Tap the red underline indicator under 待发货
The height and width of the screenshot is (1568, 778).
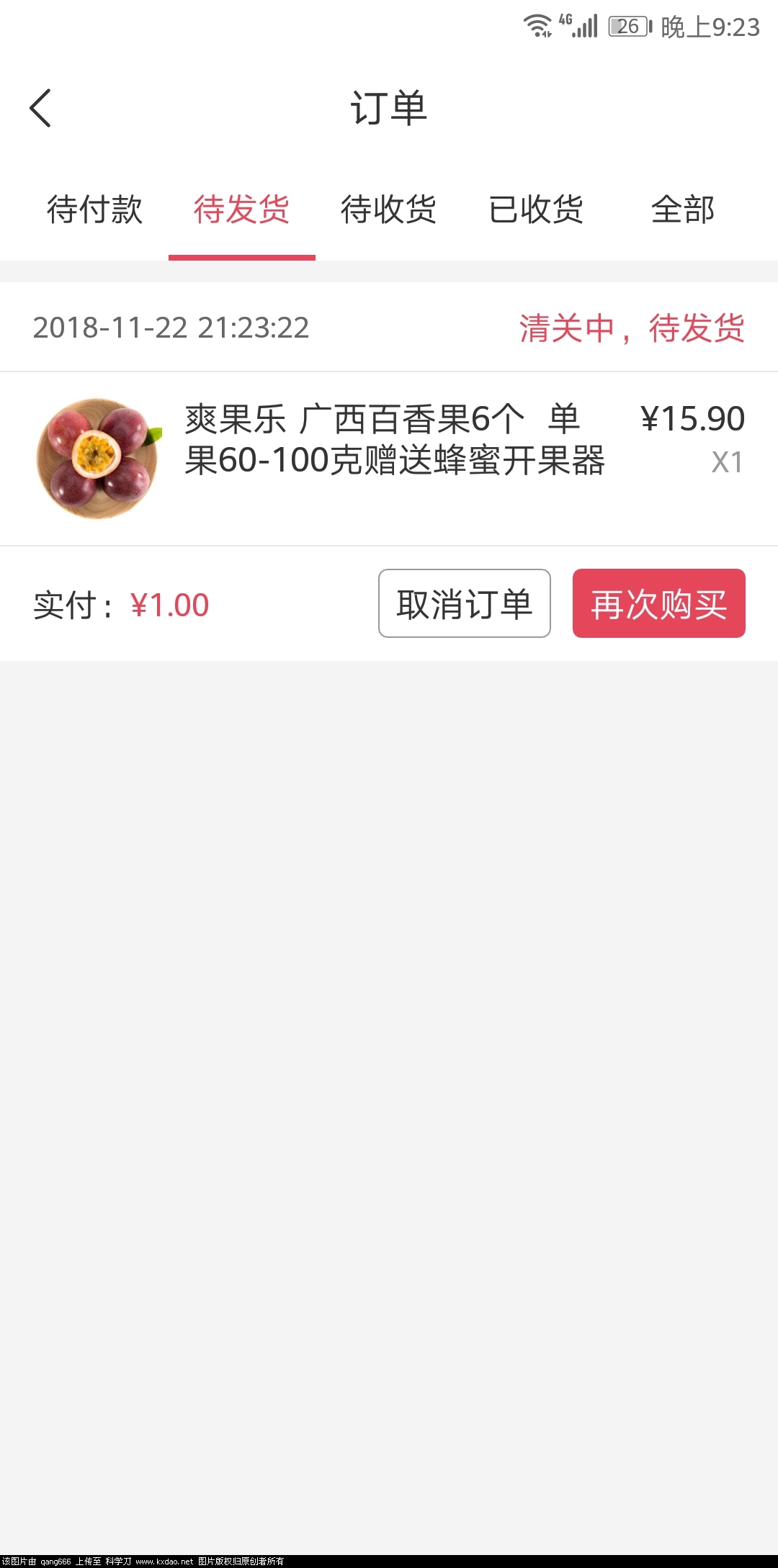241,256
